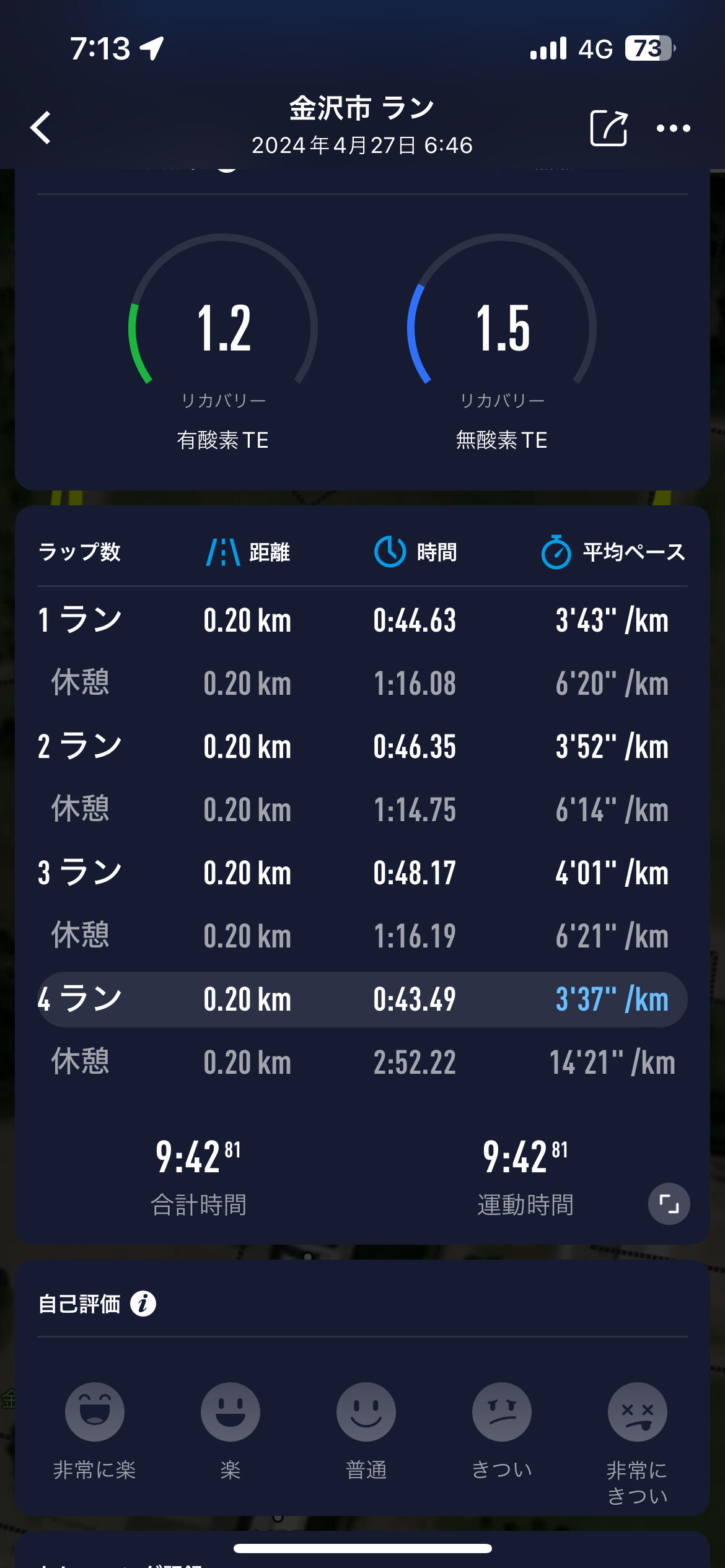
Task: Go back using the back arrow
Action: 41,128
